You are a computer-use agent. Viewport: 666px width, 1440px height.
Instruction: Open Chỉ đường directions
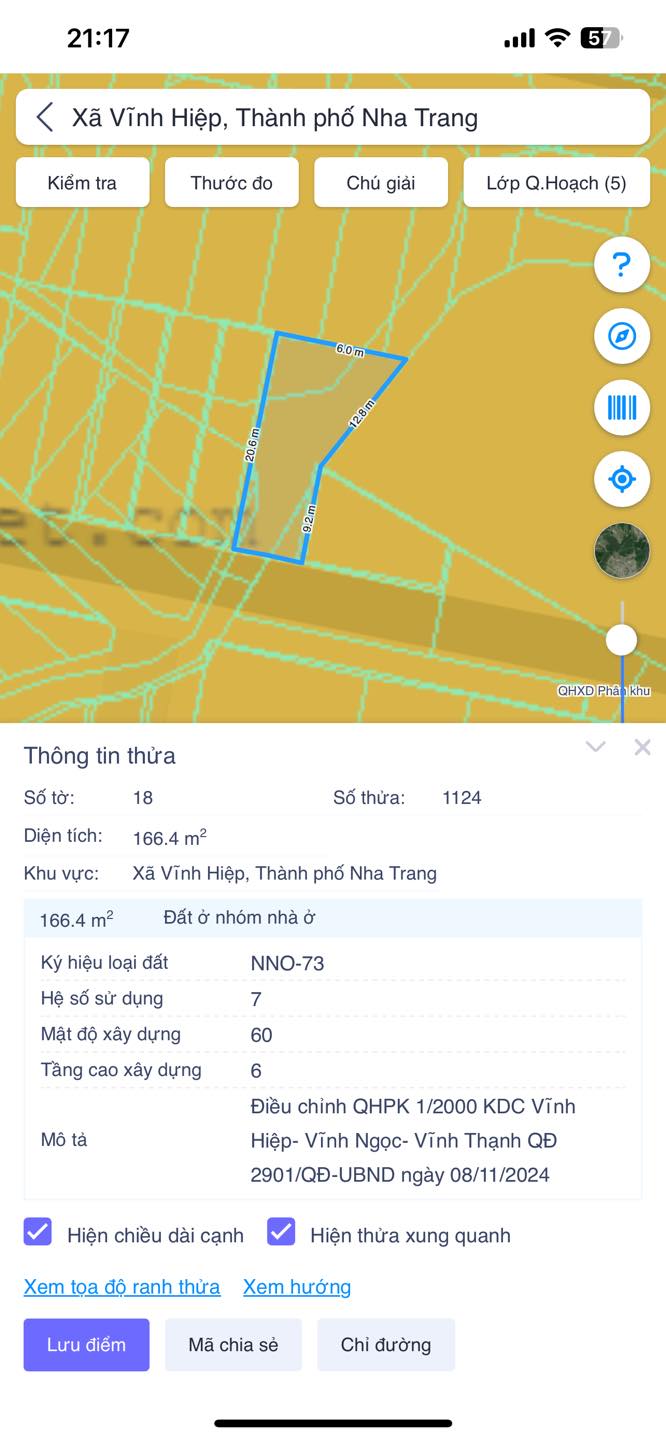386,1344
